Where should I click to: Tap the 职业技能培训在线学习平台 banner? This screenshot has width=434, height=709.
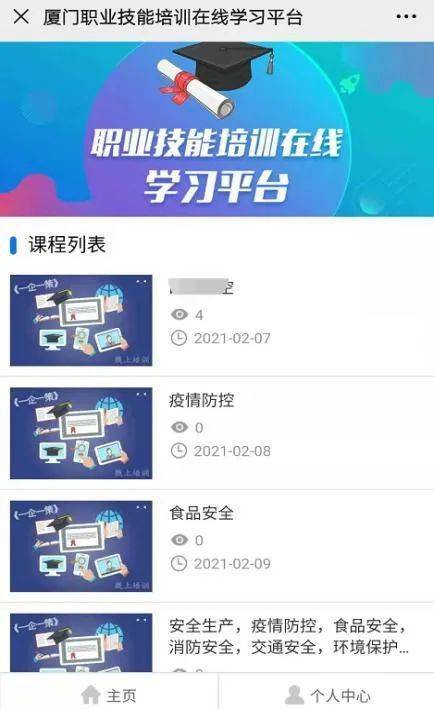[217, 129]
